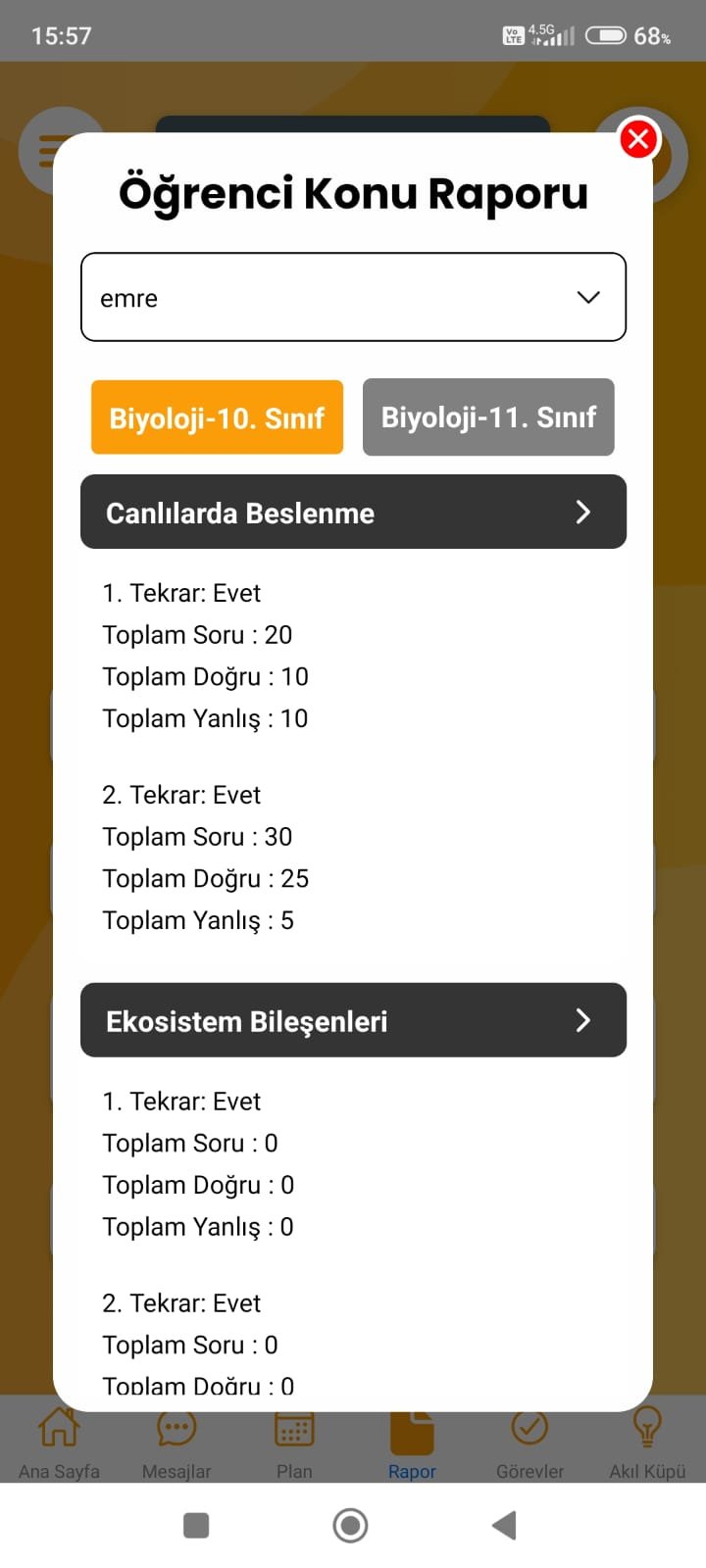Open the Ekosistem Bileşenleri topic row
706x1568 pixels.
coord(353,1020)
